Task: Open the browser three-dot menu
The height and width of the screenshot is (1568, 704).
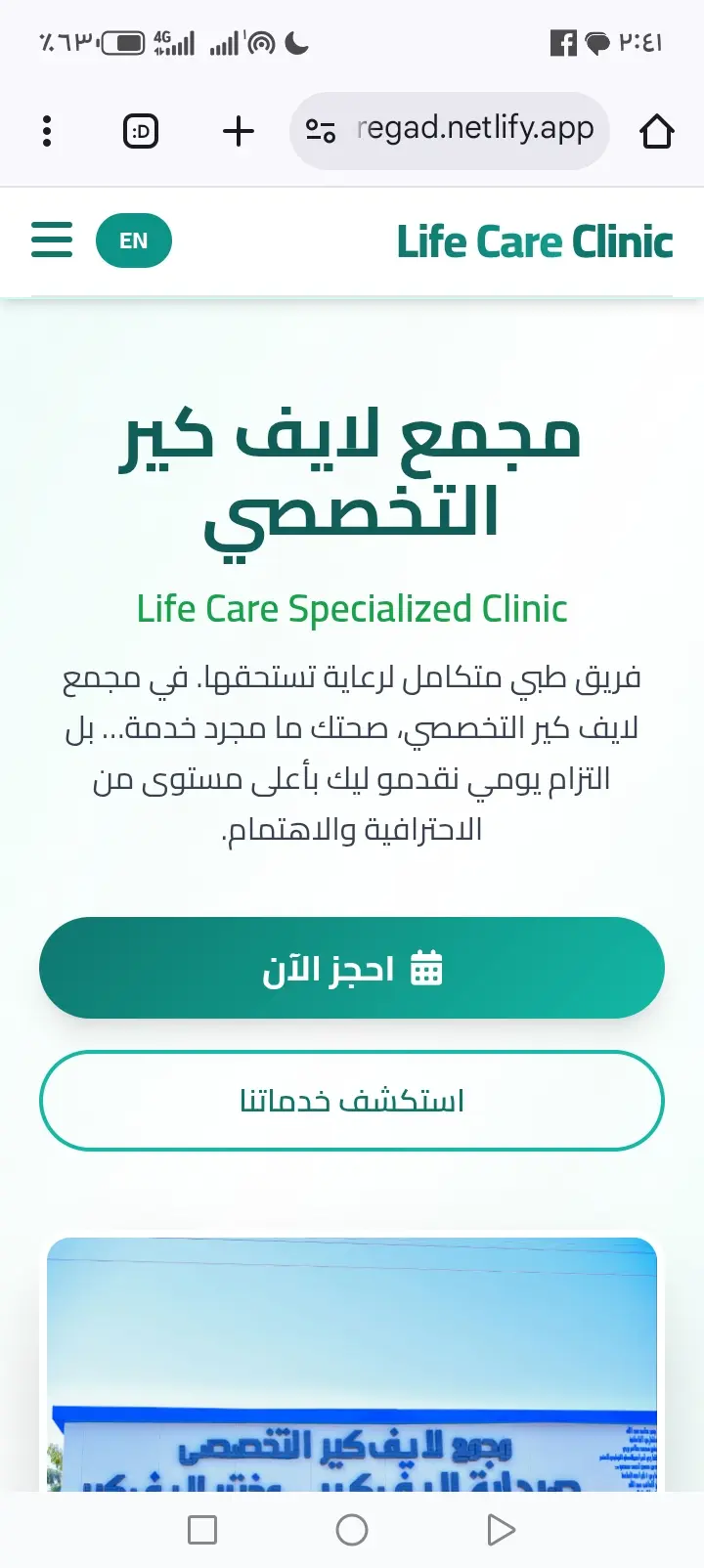Action: click(46, 130)
